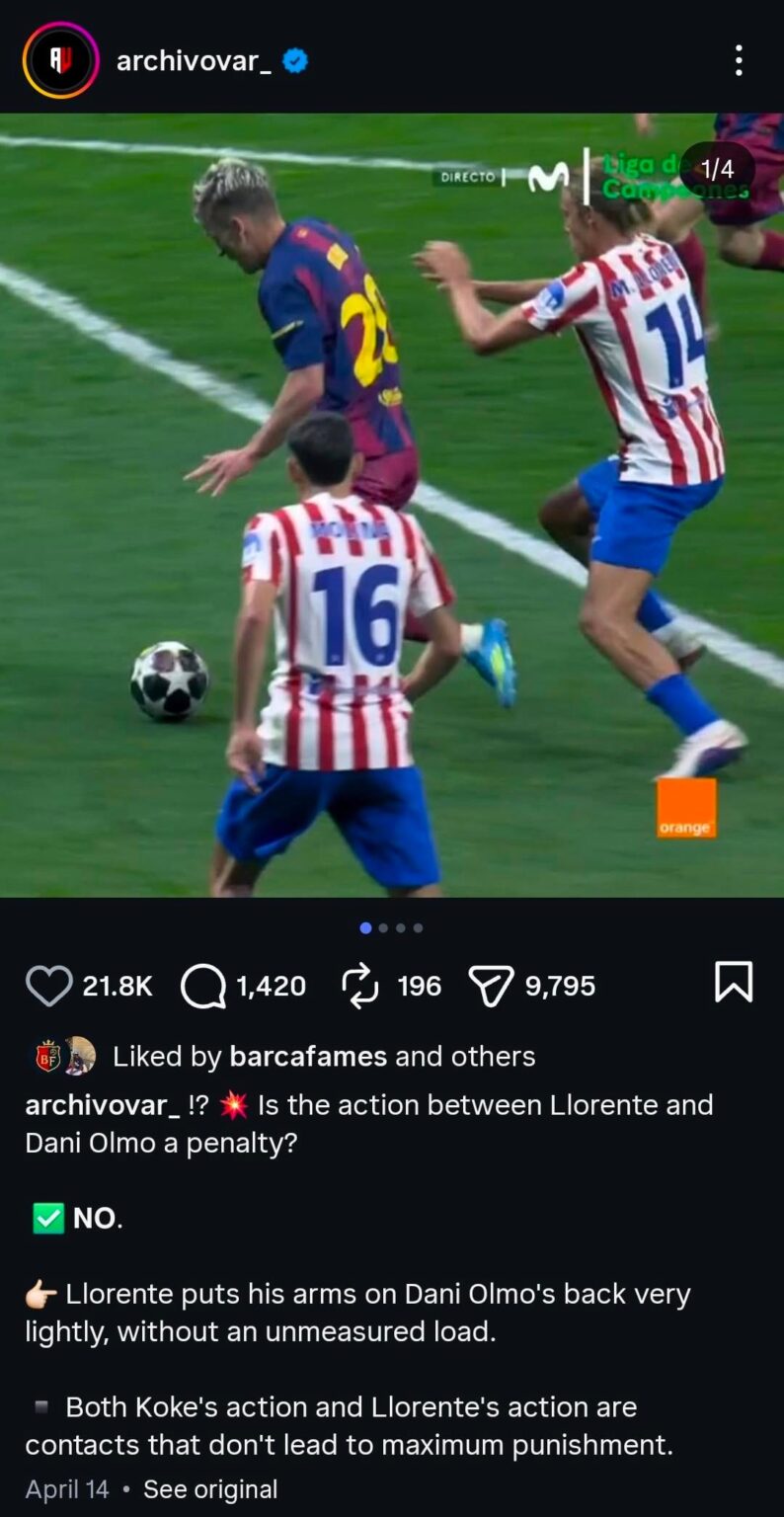This screenshot has height=1517, width=784.
Task: Share the post via send icon
Action: [x=491, y=986]
